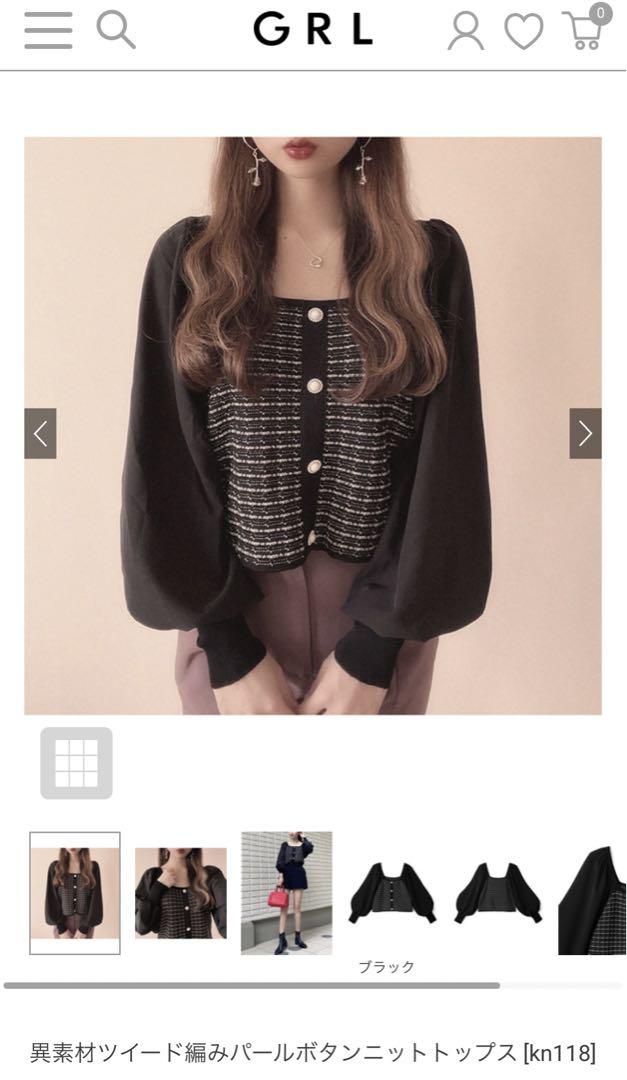Go to GRL home via logo
The width and height of the screenshot is (627, 1080).
(x=314, y=30)
